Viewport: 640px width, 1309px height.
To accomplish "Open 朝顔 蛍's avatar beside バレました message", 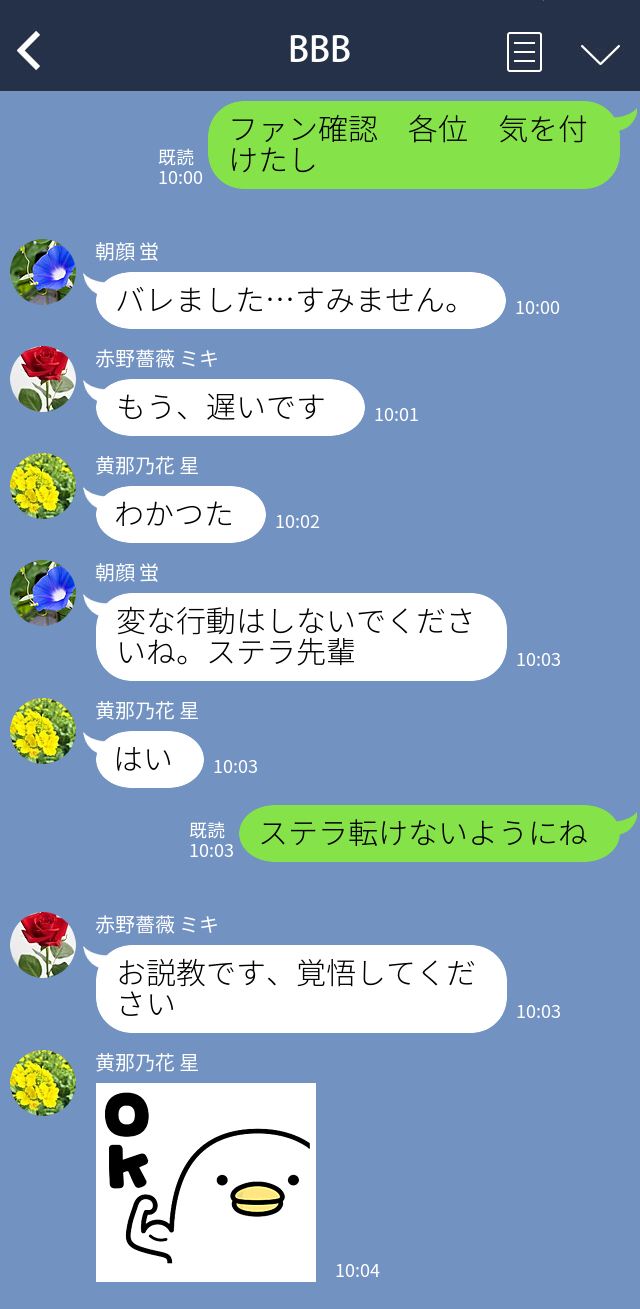I will tap(43, 272).
